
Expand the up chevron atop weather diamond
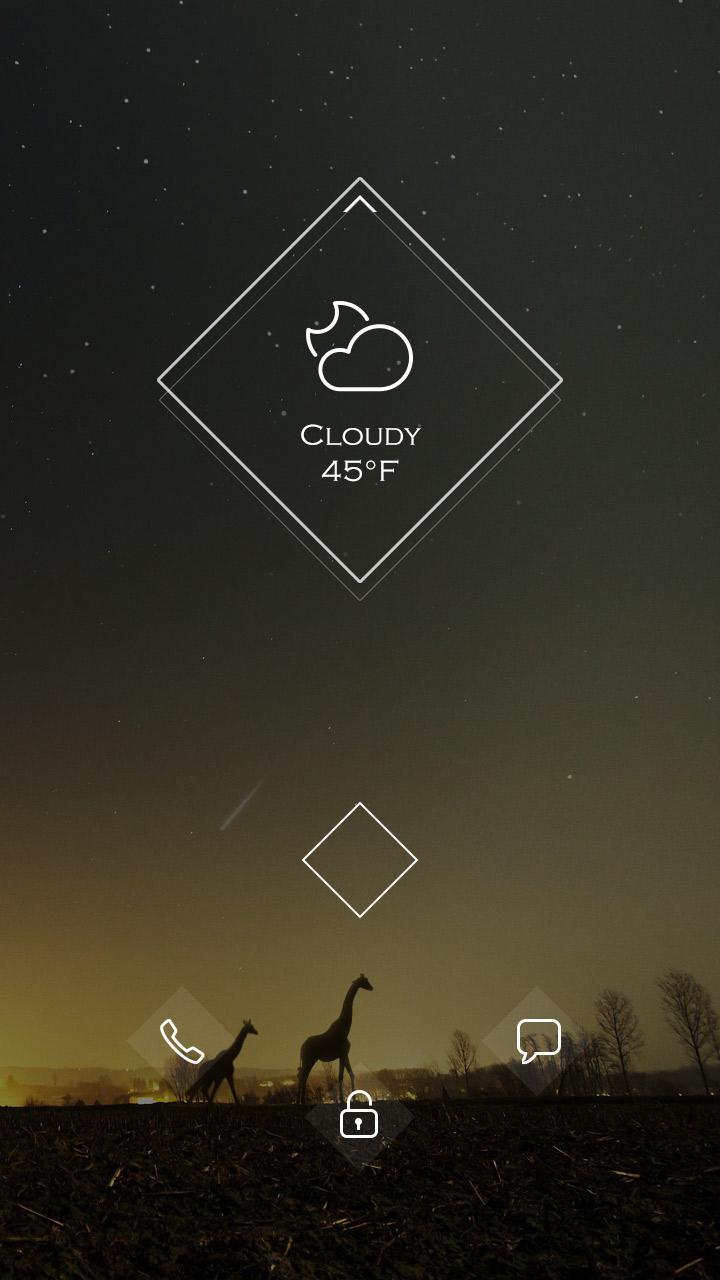(x=360, y=204)
